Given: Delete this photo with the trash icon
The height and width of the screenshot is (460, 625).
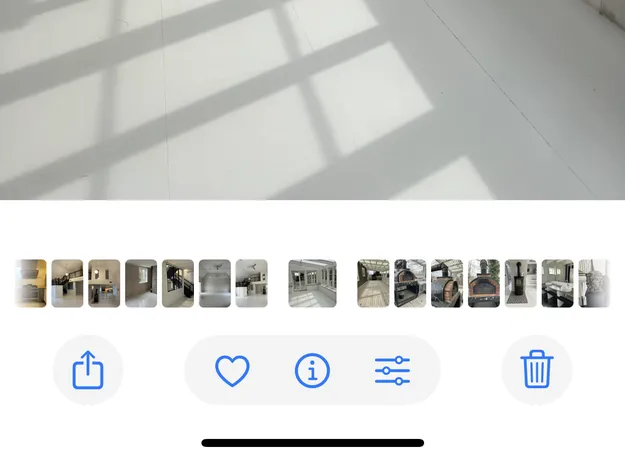Looking at the screenshot, I should coord(537,371).
